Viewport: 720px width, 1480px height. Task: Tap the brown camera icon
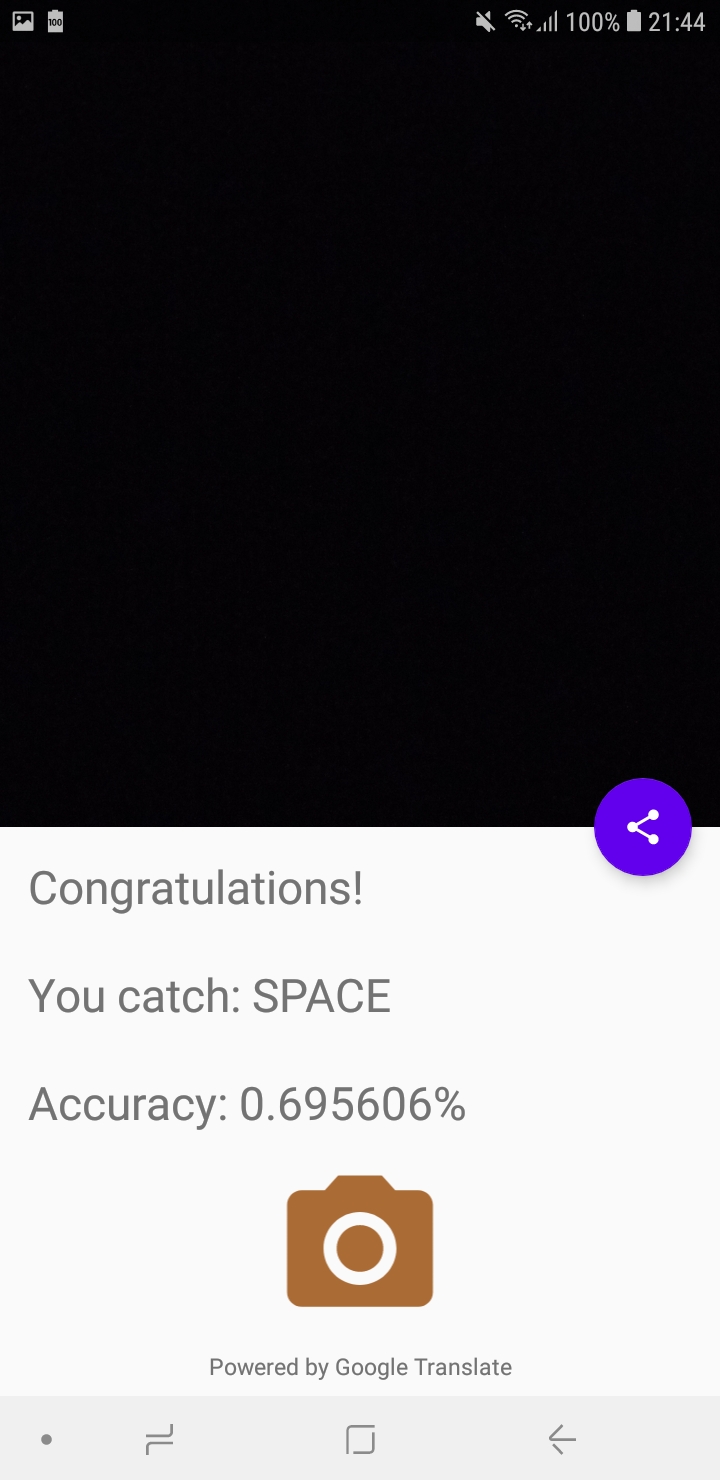(x=360, y=1241)
